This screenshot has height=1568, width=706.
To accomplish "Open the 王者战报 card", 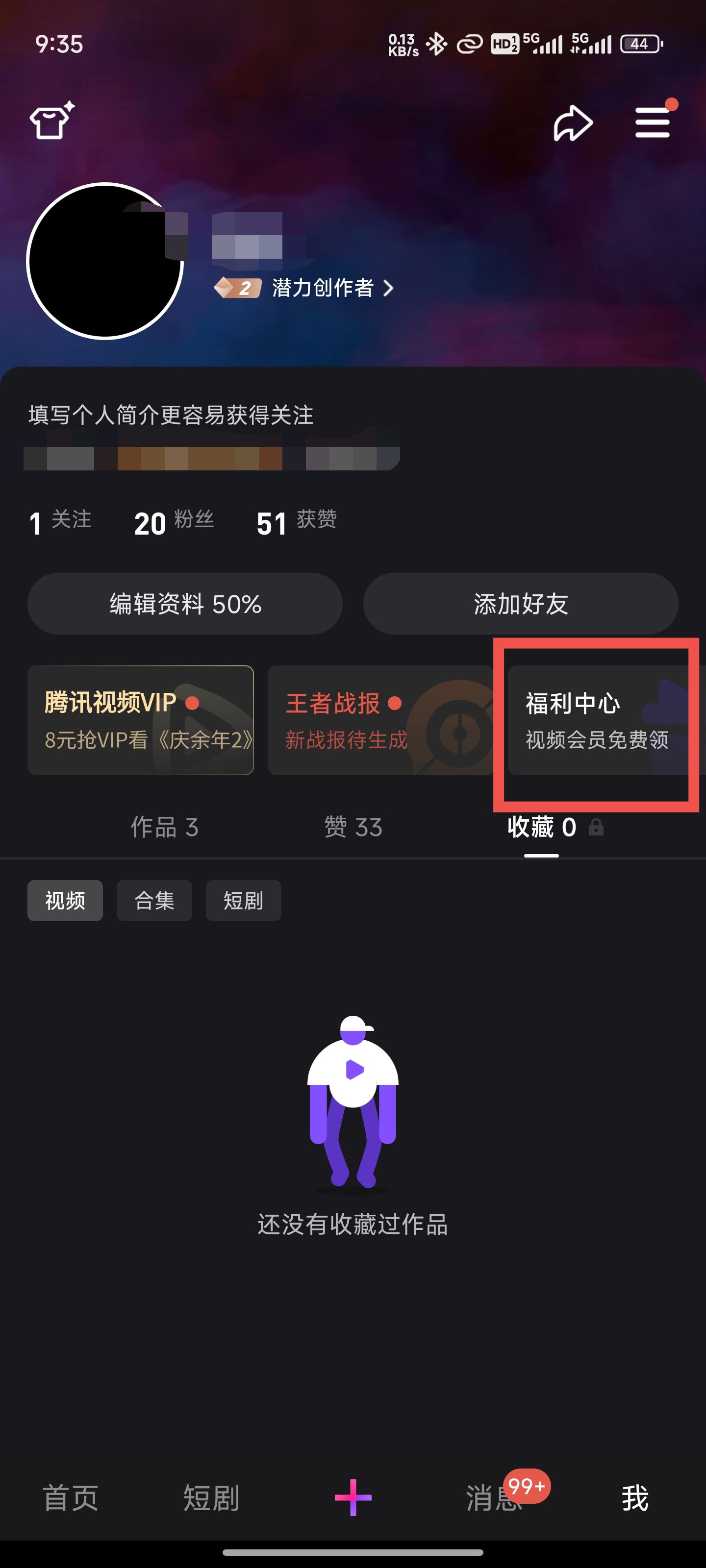I will pos(379,720).
